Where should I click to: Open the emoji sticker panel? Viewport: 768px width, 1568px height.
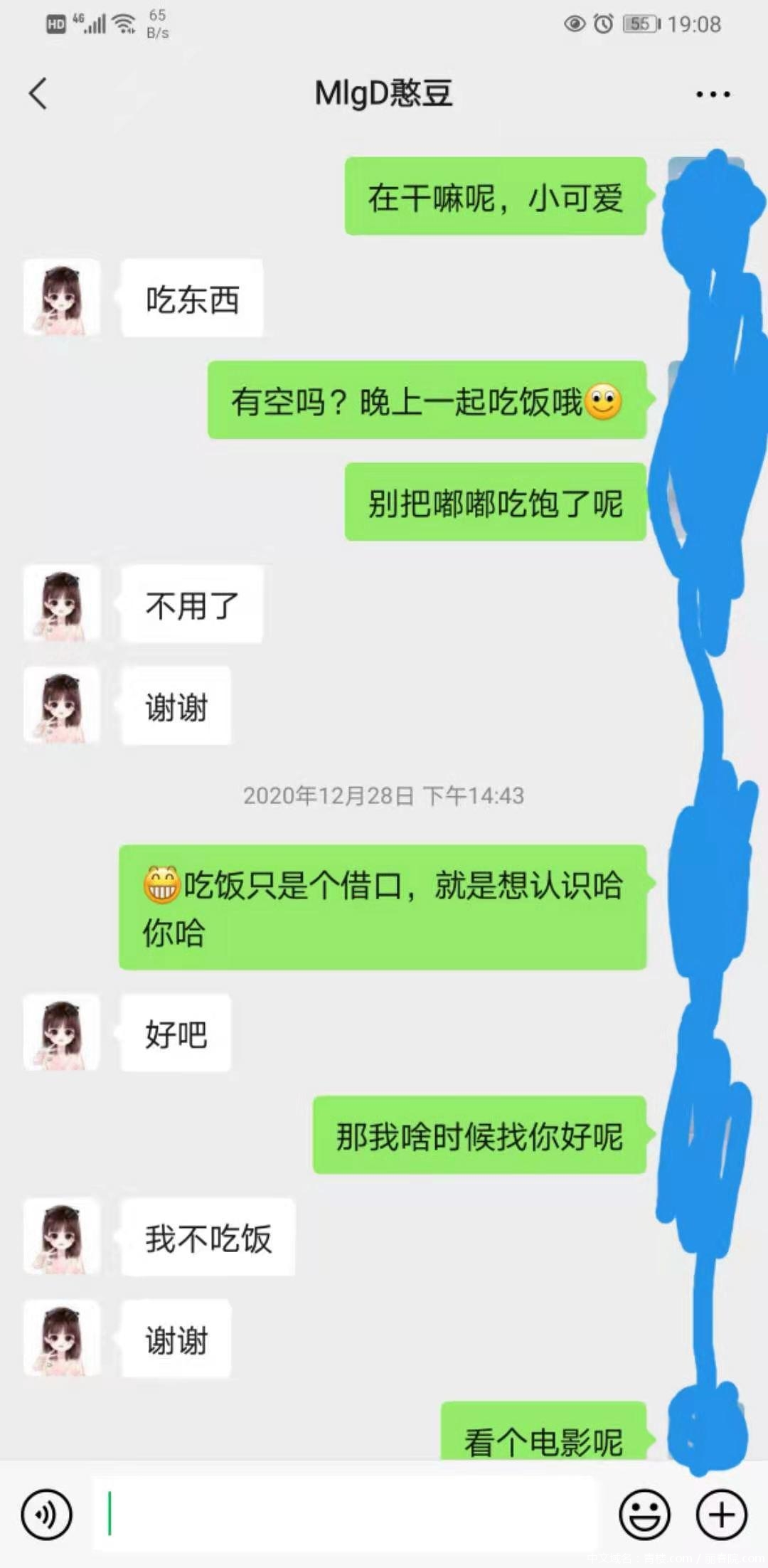(x=644, y=1515)
